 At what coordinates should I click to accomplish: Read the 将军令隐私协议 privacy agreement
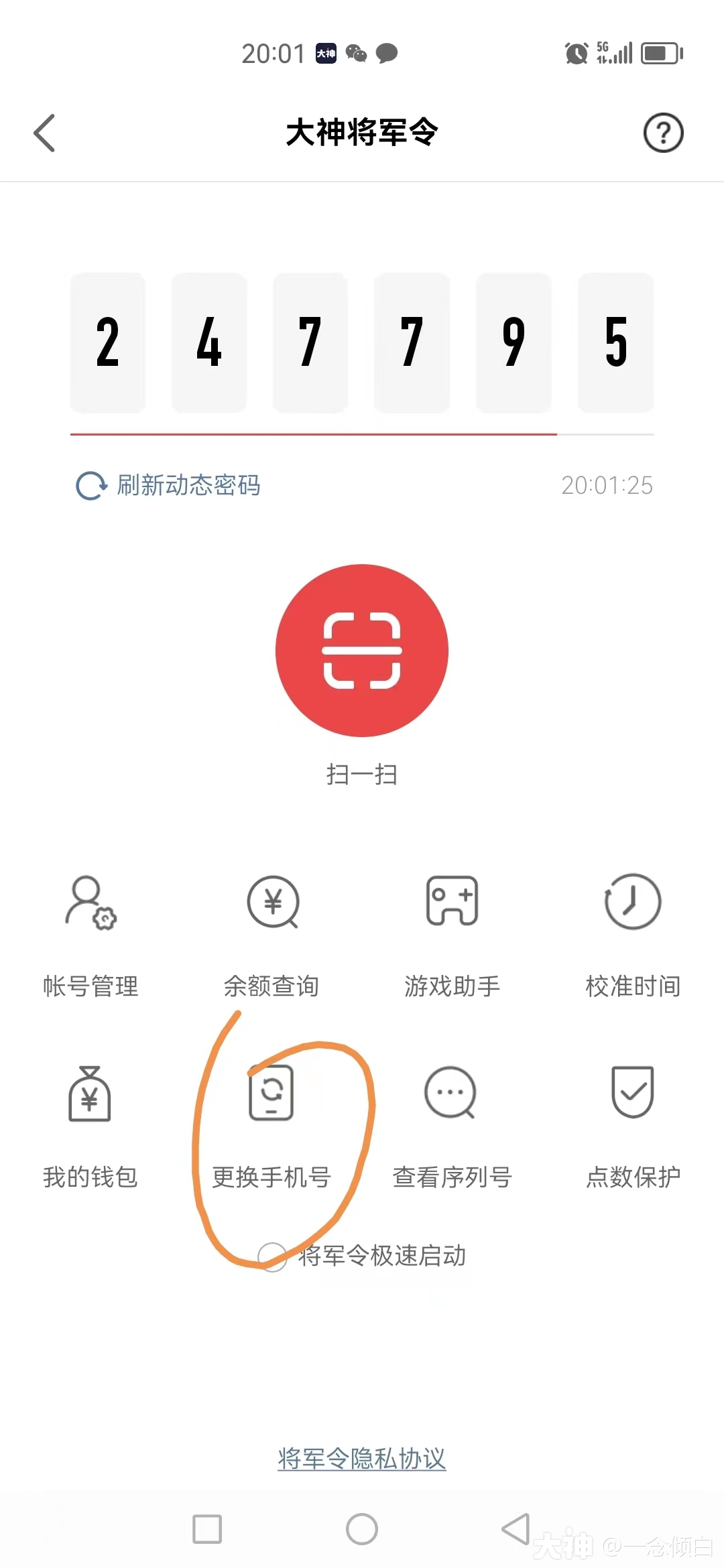[362, 1459]
